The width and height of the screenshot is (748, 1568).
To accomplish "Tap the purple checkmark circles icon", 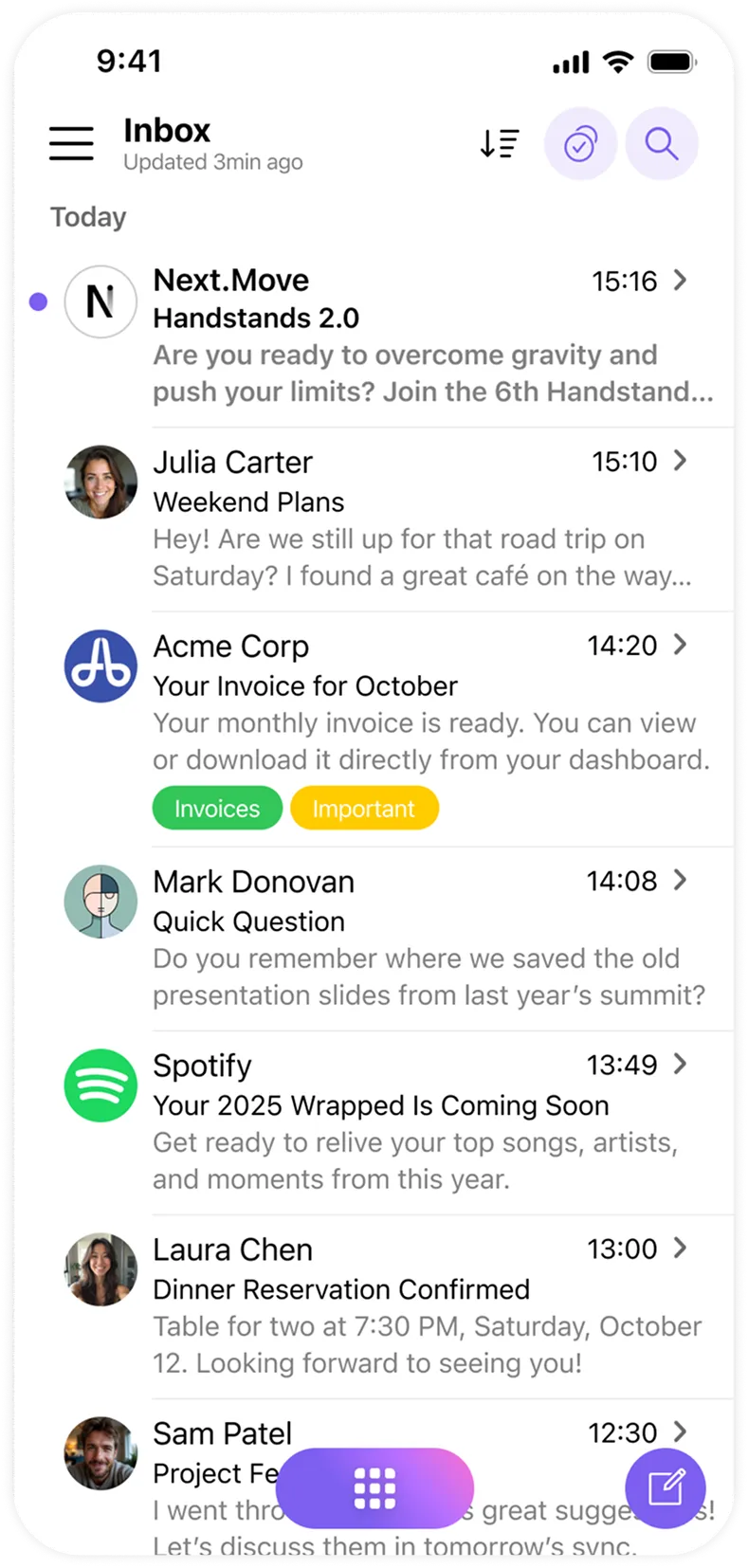I will (580, 145).
